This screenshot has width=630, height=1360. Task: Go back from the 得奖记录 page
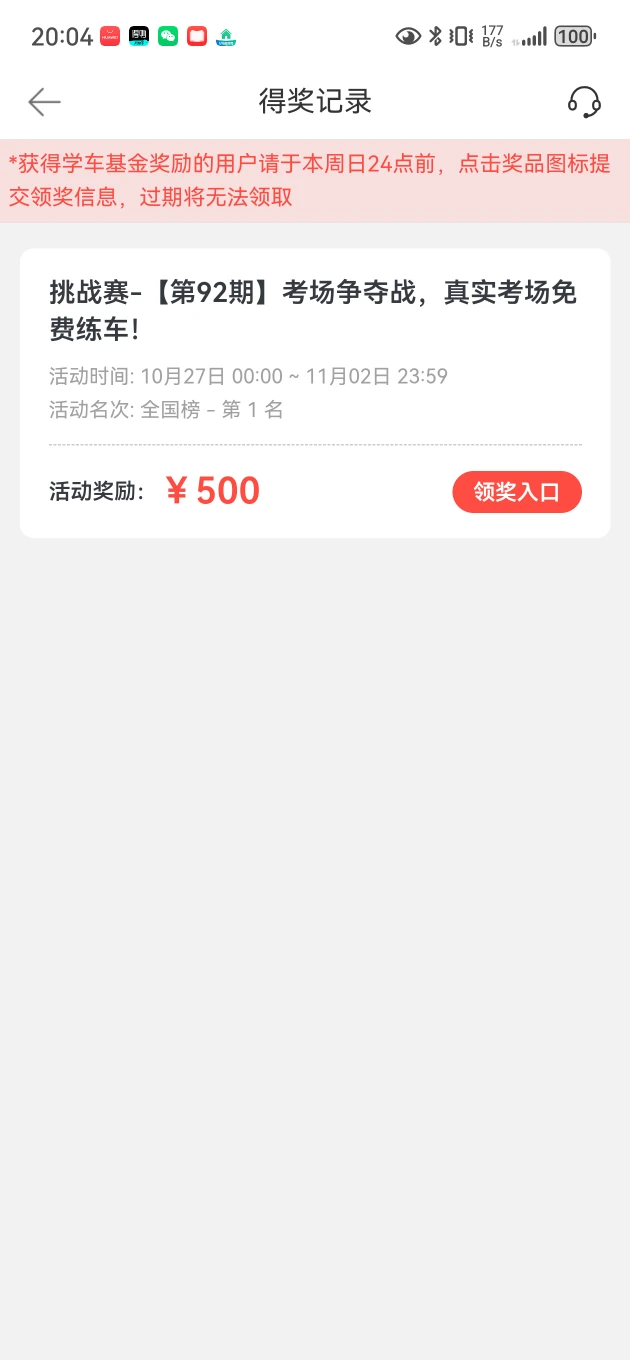44,102
